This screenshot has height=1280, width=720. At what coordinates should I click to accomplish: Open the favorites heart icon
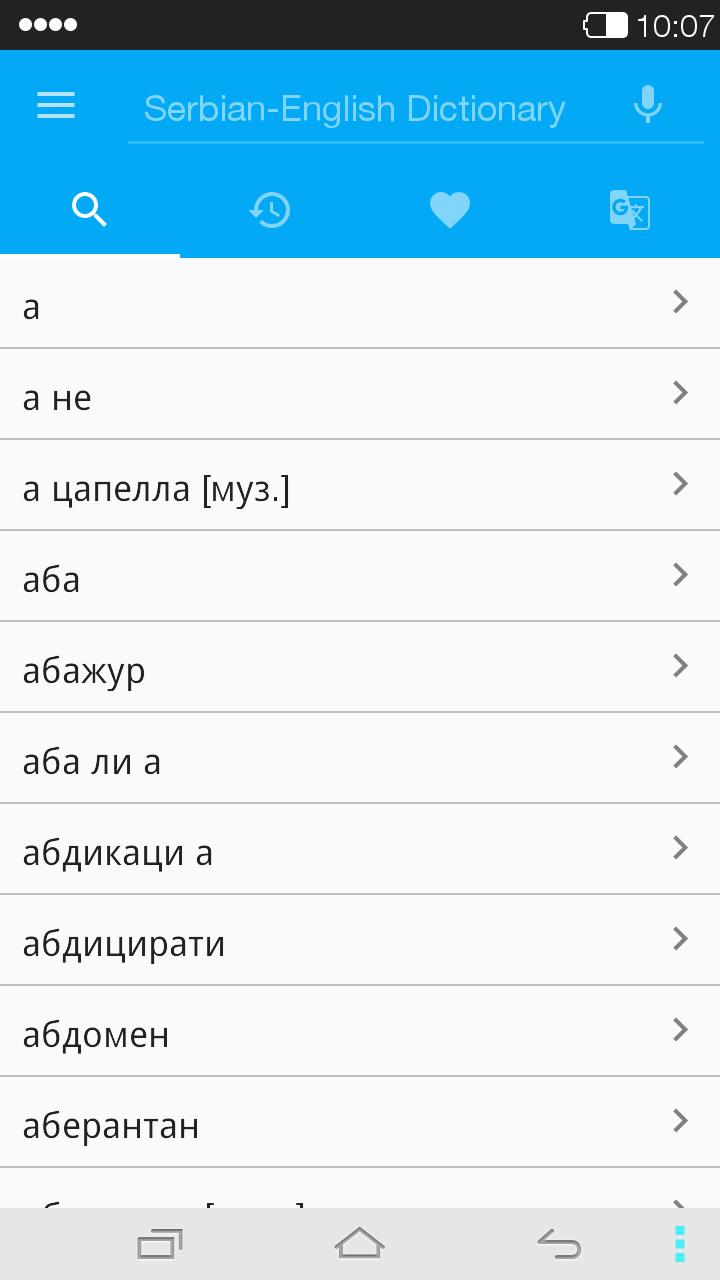(x=449, y=209)
